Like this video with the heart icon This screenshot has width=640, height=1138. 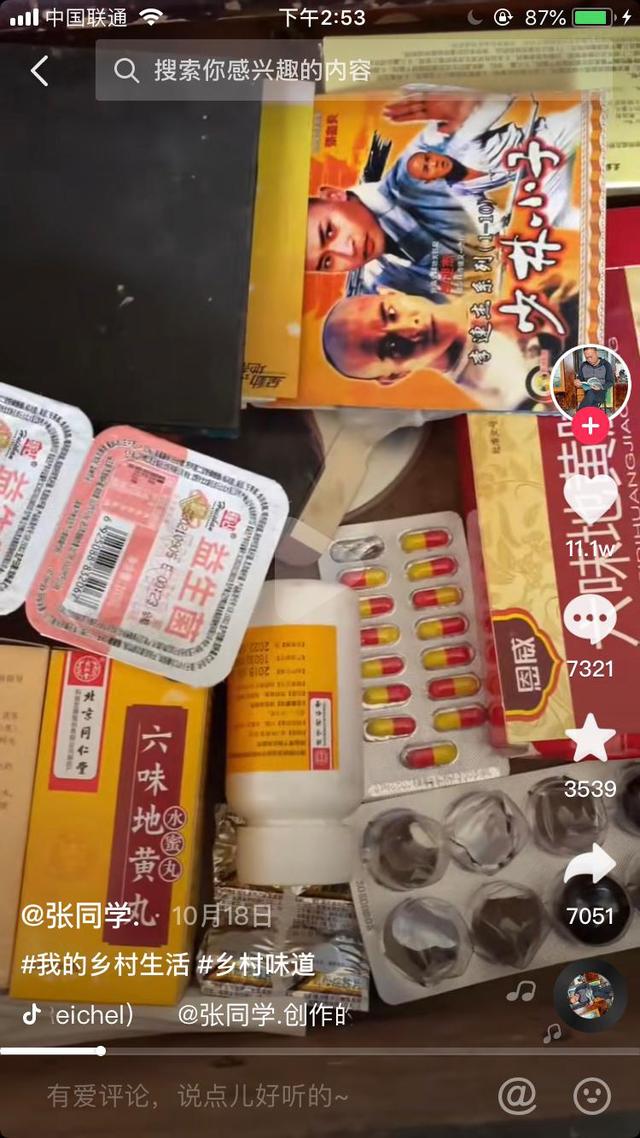coord(590,505)
